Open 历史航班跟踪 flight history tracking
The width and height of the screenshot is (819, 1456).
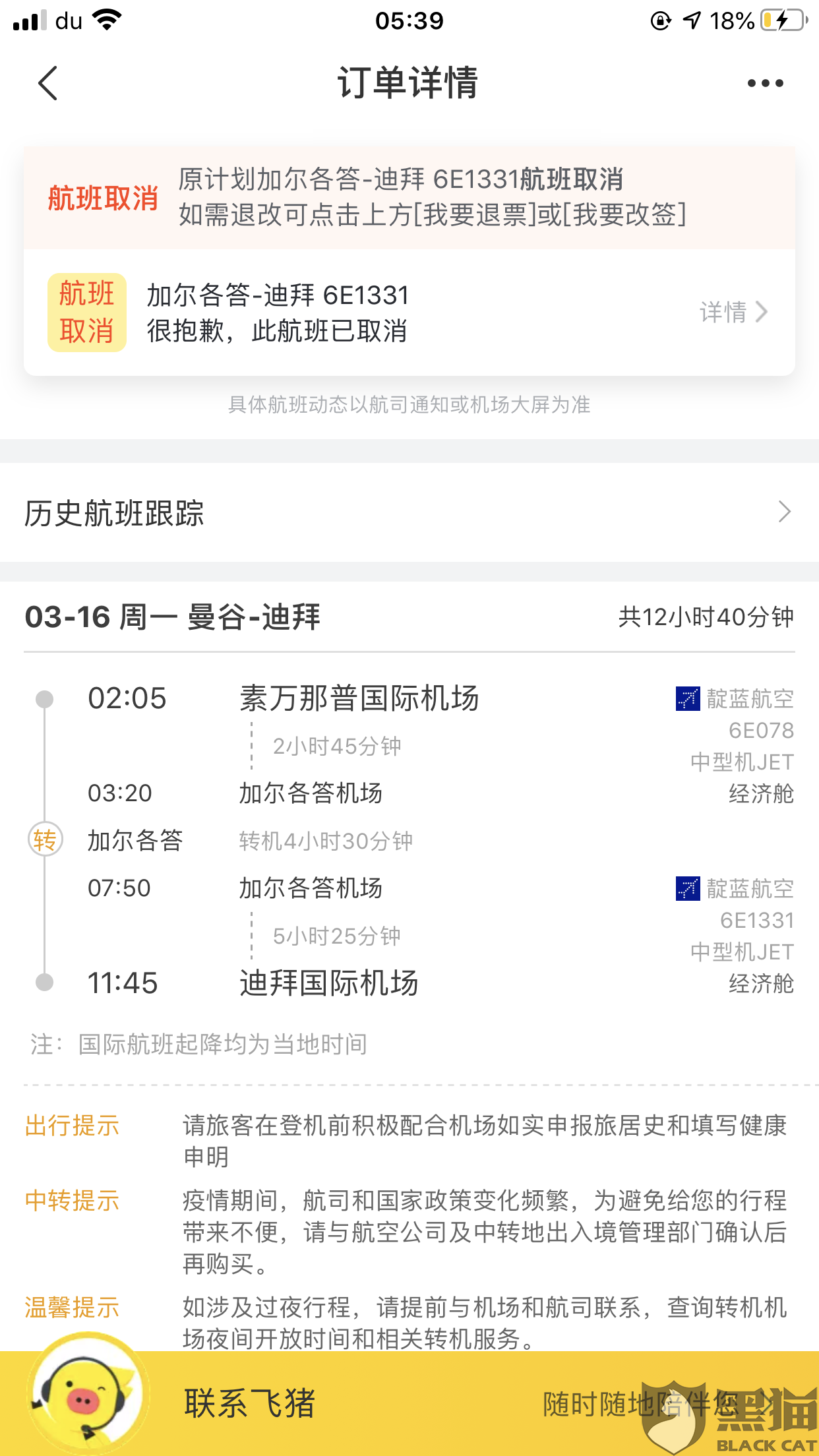click(409, 512)
